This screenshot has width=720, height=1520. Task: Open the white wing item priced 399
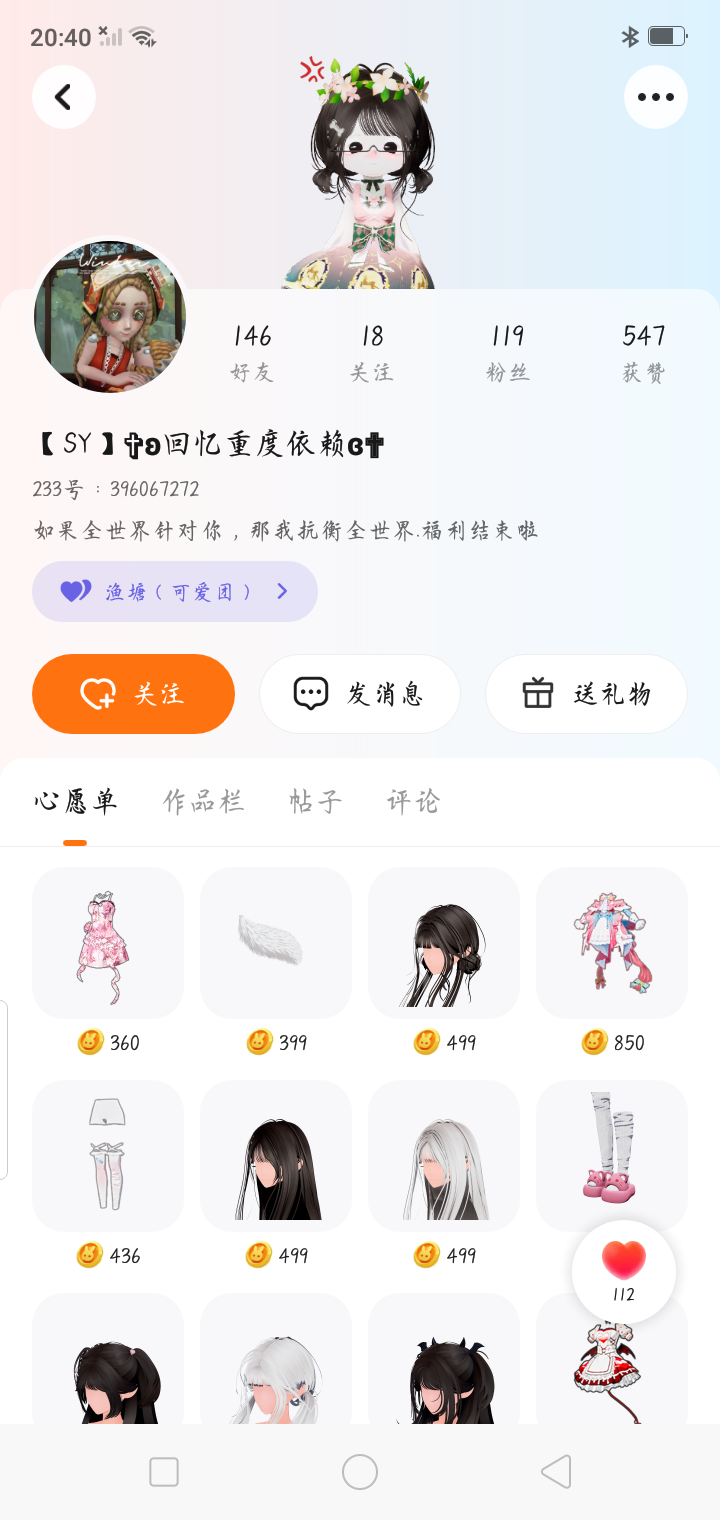point(276,943)
